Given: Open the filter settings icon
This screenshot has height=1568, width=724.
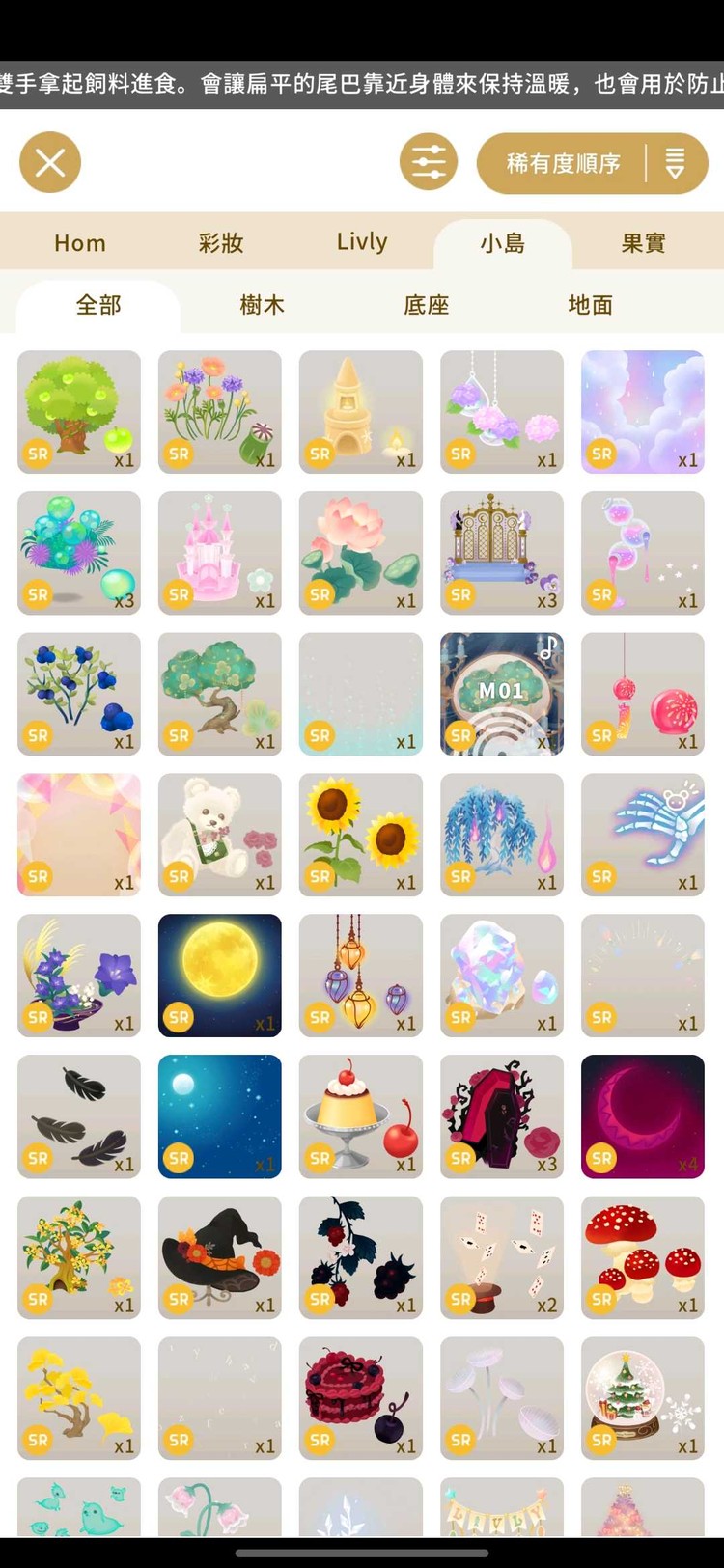Looking at the screenshot, I should tap(429, 162).
